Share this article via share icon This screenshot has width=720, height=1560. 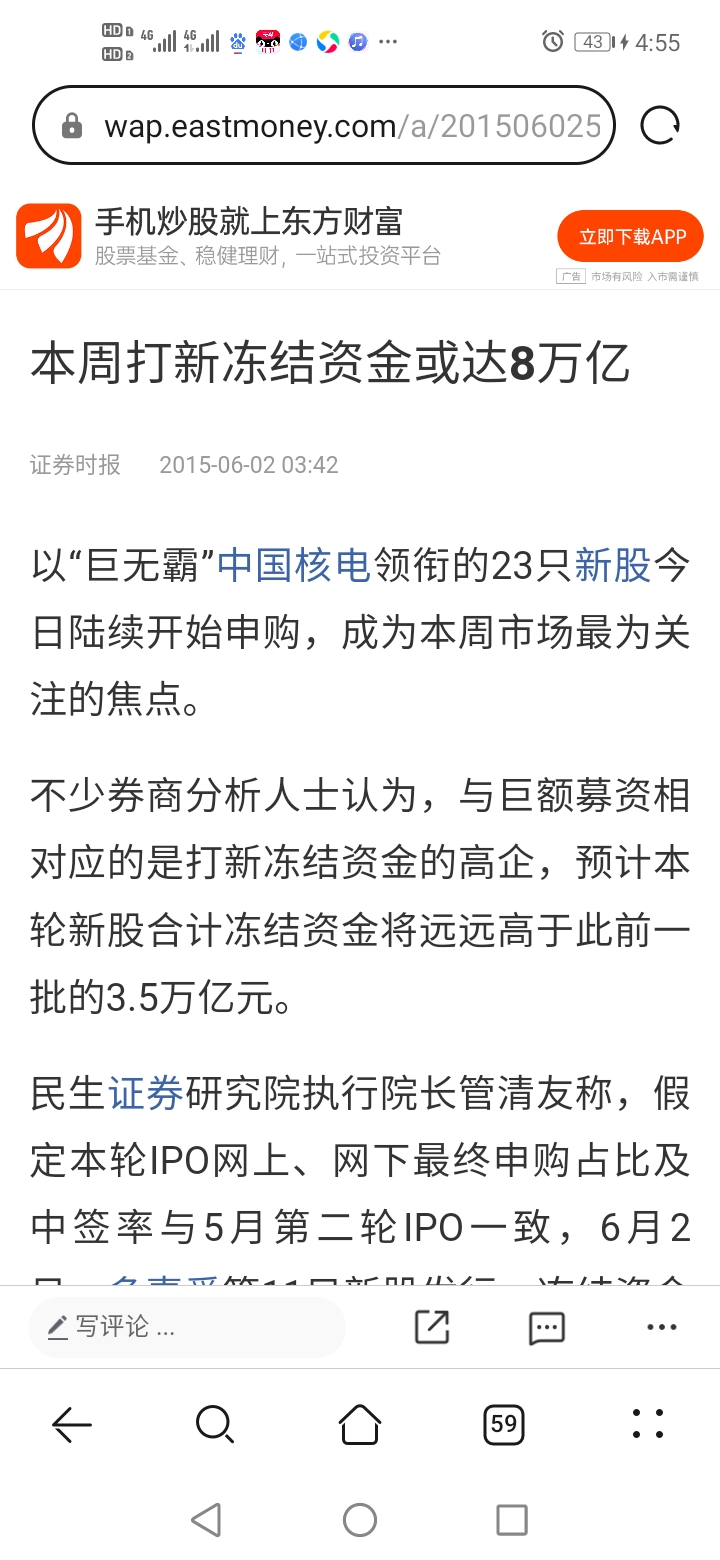tap(432, 1327)
